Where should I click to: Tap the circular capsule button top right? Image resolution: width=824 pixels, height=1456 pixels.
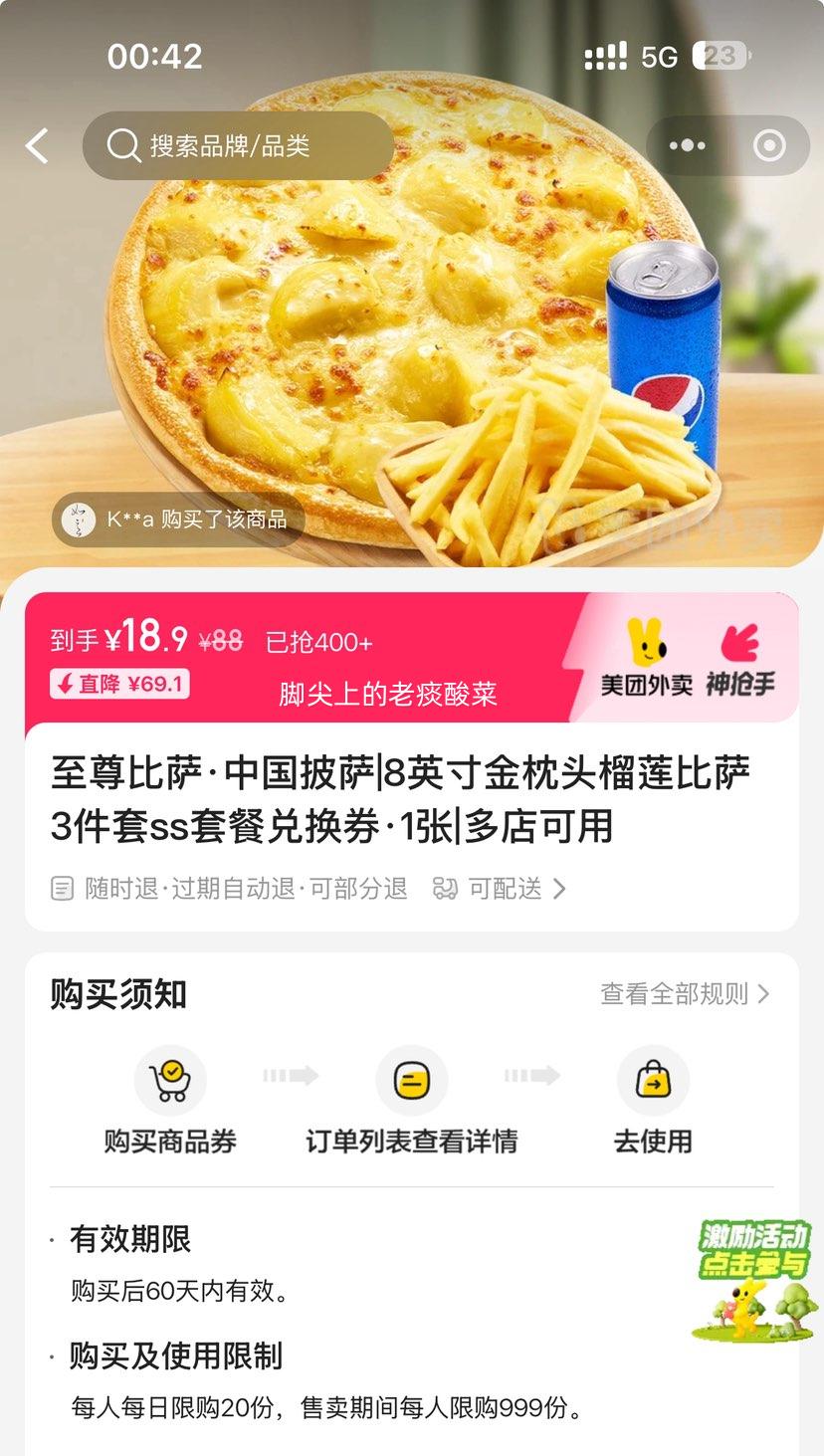coord(769,145)
